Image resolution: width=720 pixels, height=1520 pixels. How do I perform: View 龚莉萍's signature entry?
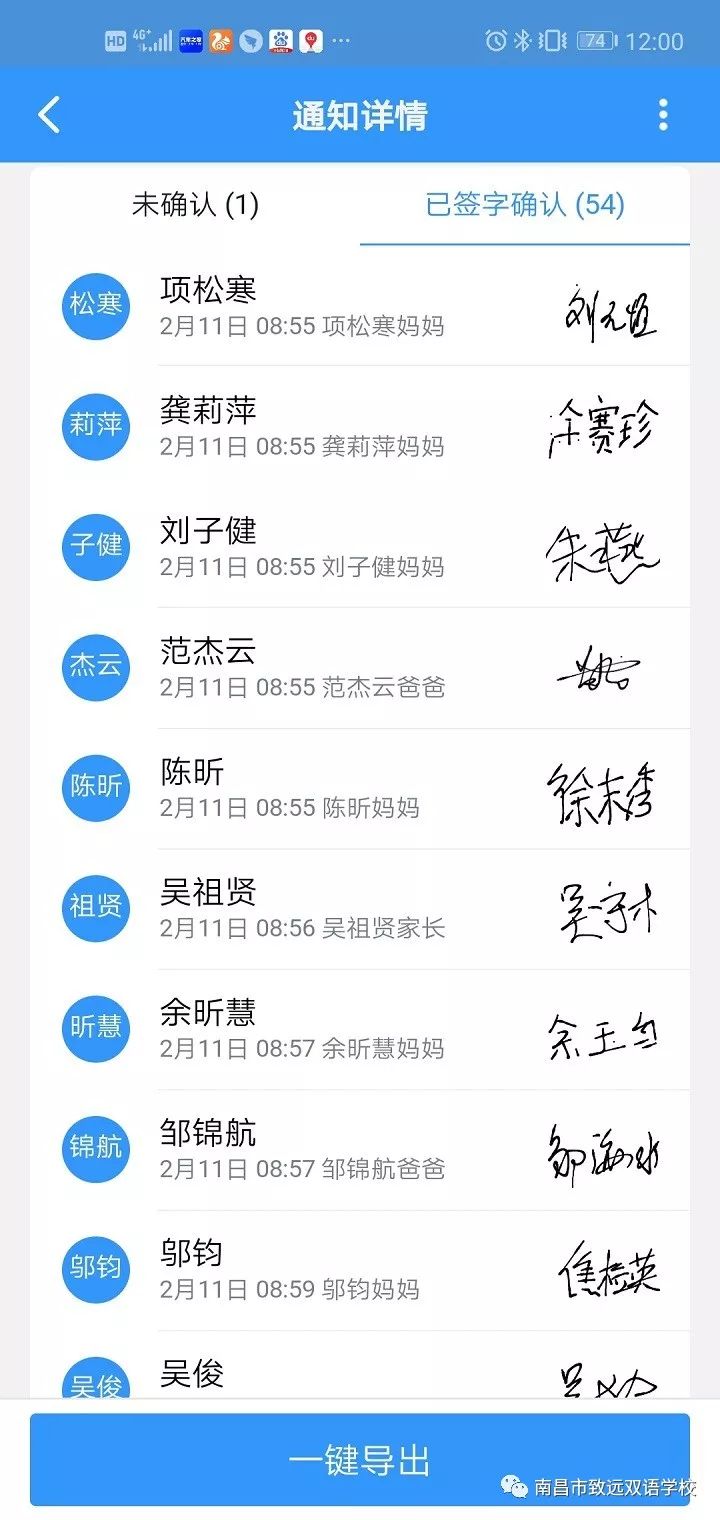pyautogui.click(x=360, y=426)
